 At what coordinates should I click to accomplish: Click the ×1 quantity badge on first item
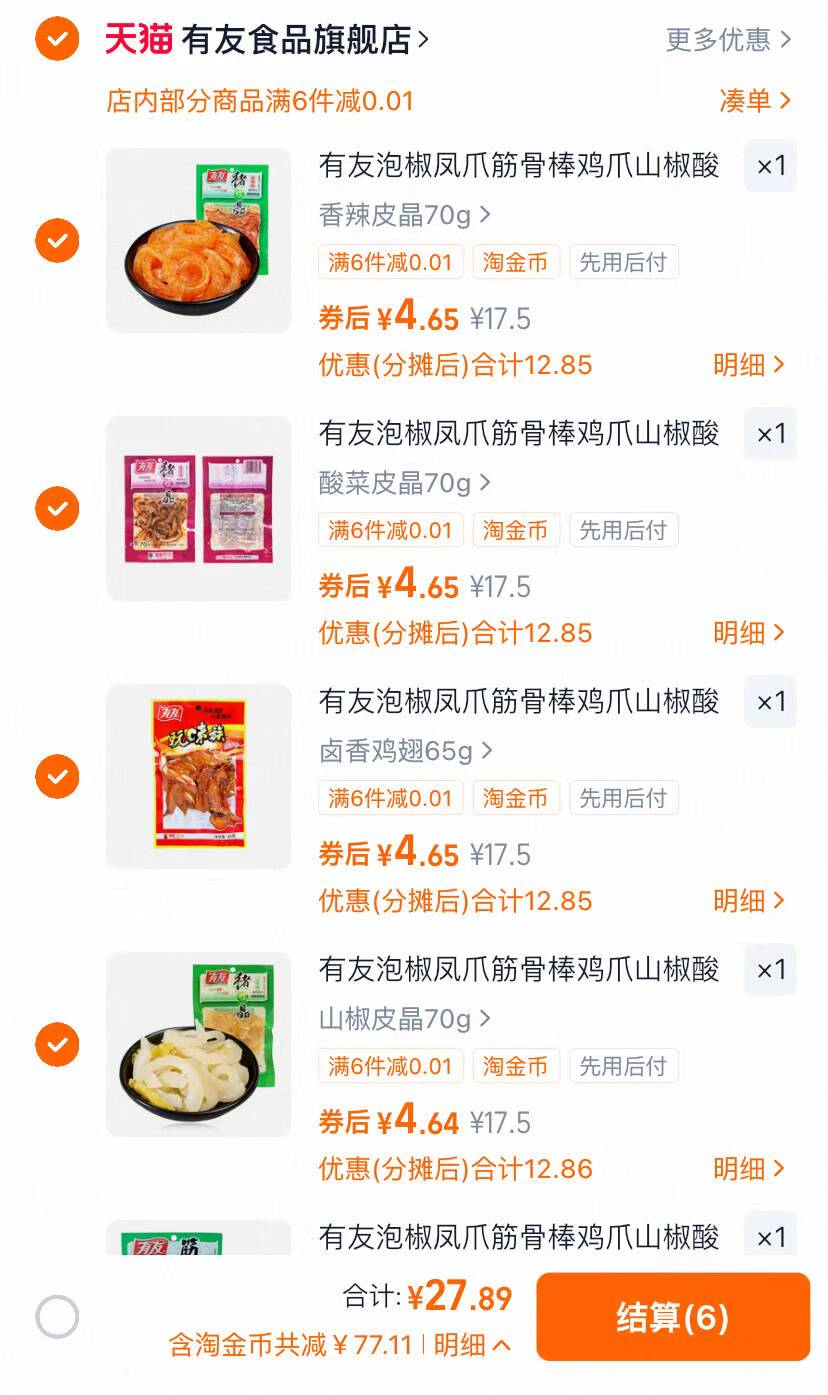[769, 166]
